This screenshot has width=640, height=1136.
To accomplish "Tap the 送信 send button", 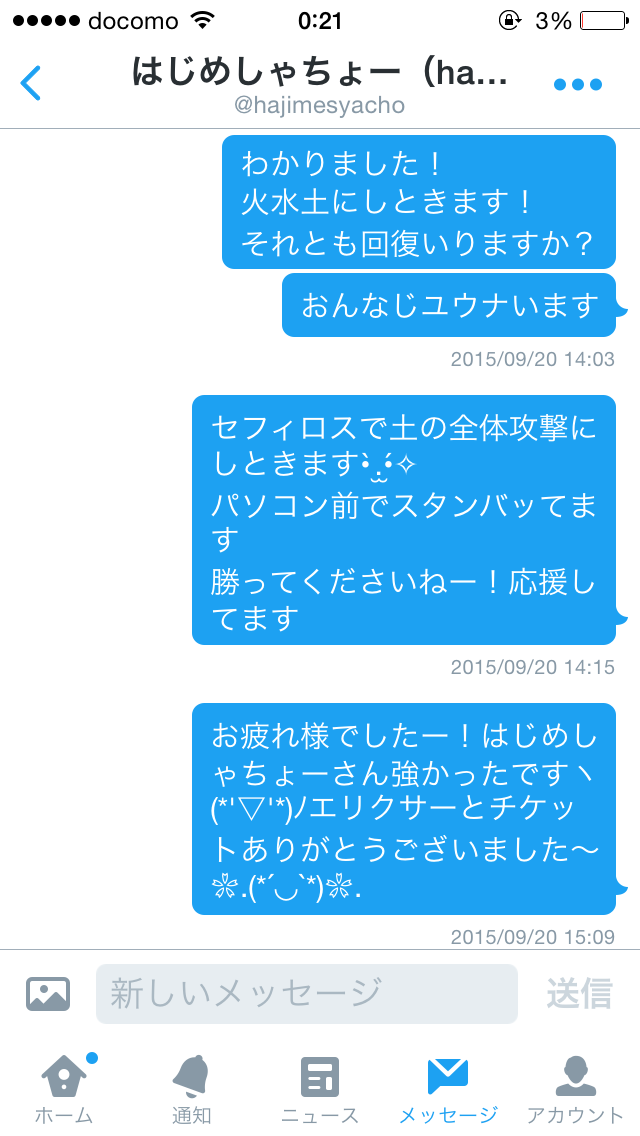I will tap(579, 993).
